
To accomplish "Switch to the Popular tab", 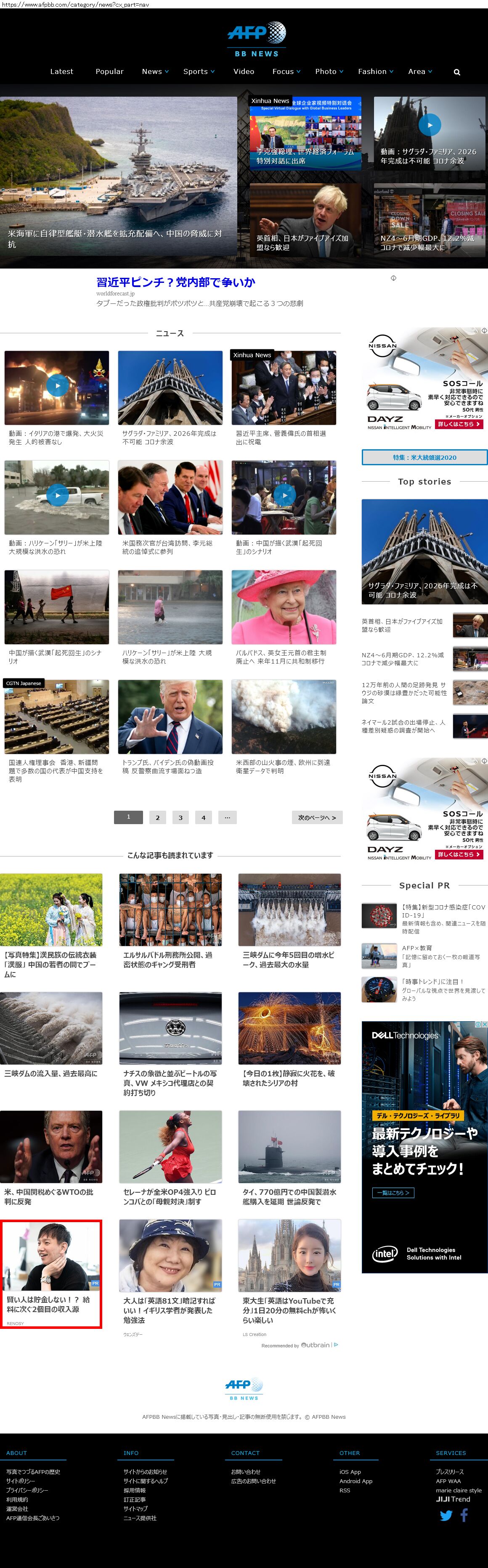I will click(x=110, y=71).
